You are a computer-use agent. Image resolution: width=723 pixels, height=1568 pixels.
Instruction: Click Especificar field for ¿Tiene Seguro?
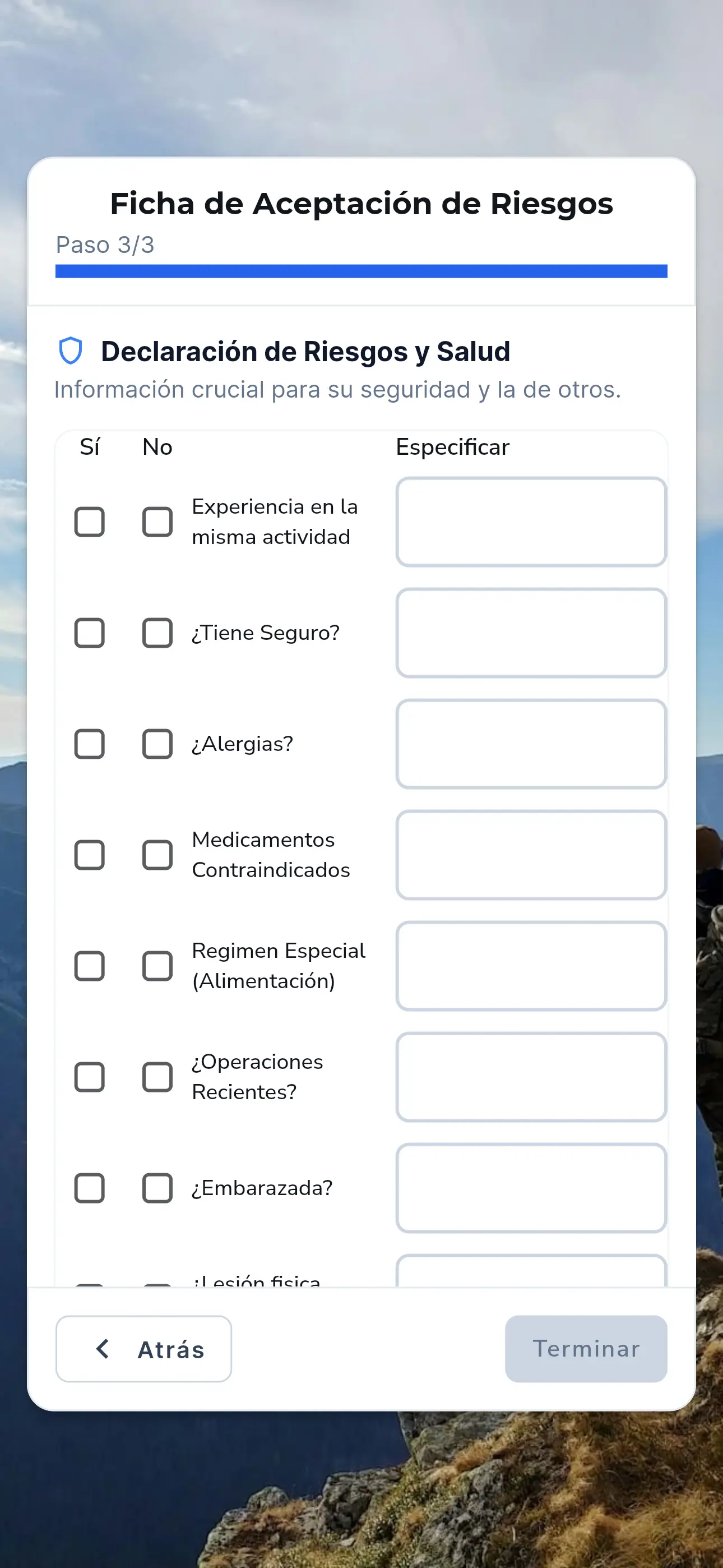coord(531,633)
